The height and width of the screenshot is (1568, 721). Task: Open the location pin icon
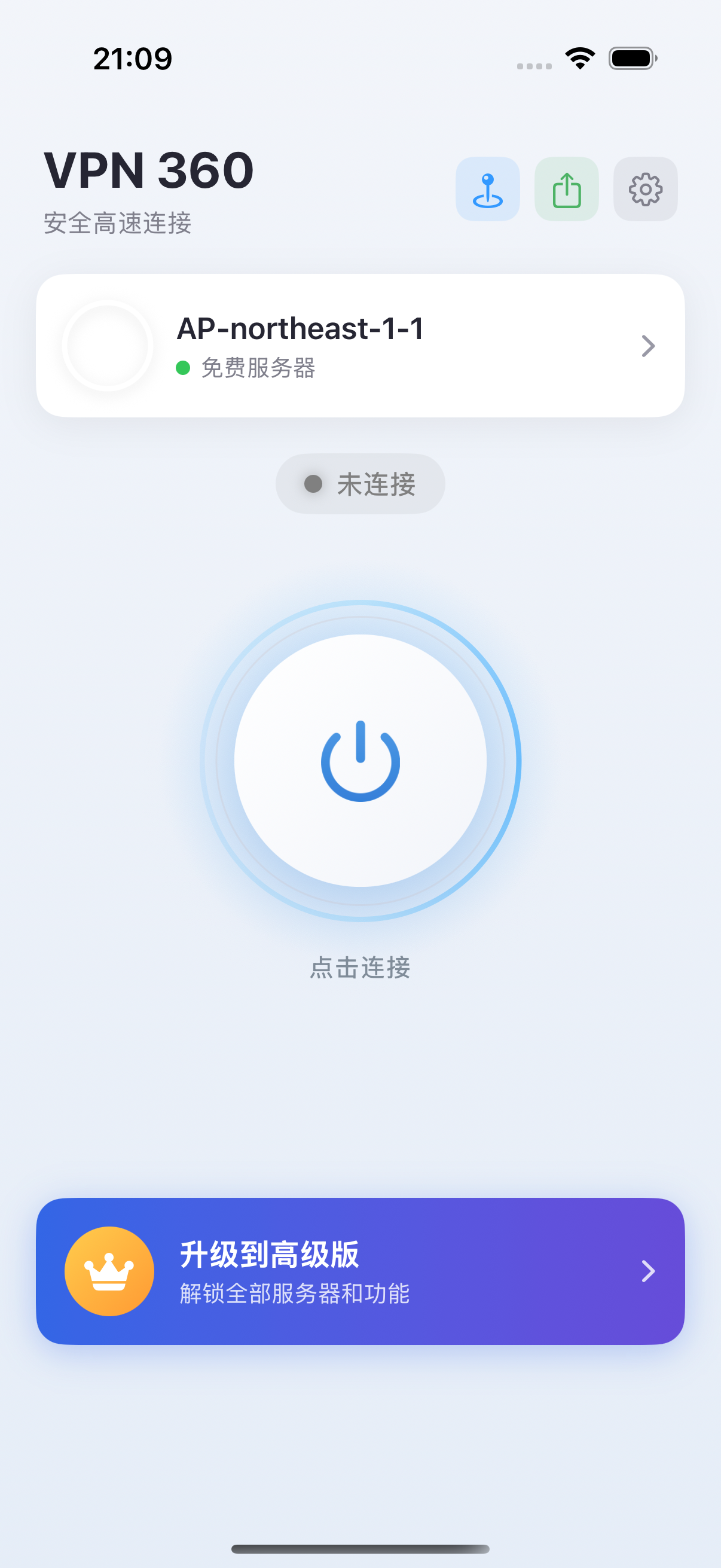point(487,190)
